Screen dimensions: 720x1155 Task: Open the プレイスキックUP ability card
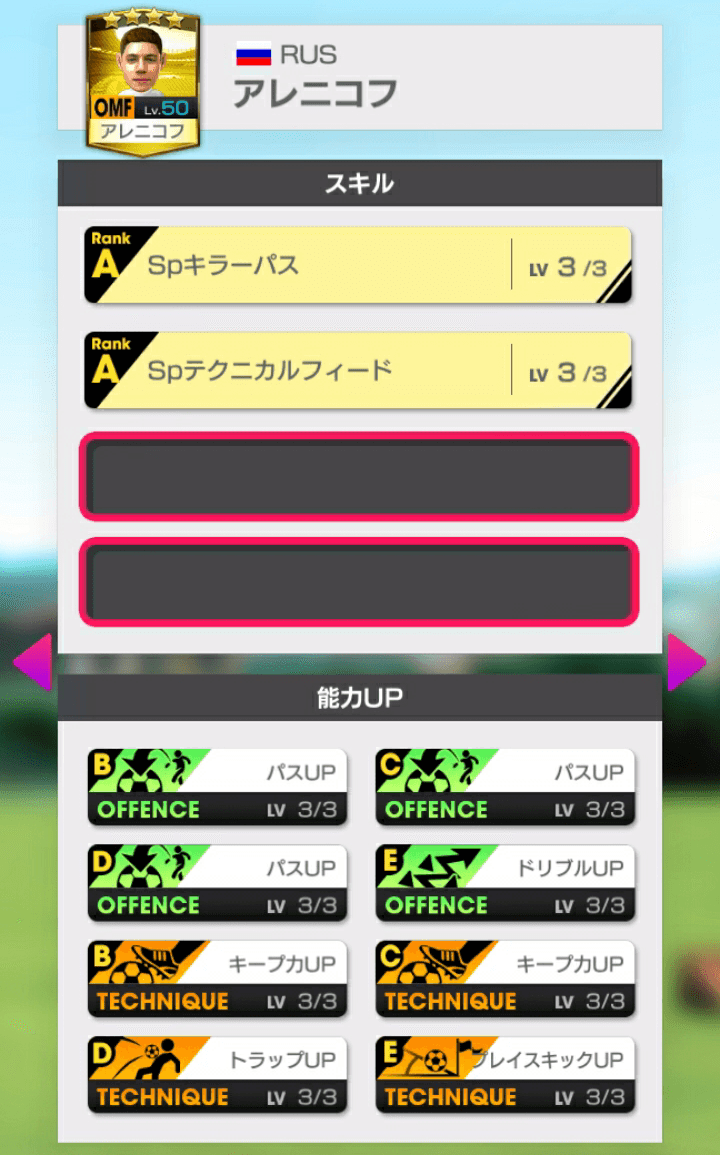click(x=505, y=1075)
